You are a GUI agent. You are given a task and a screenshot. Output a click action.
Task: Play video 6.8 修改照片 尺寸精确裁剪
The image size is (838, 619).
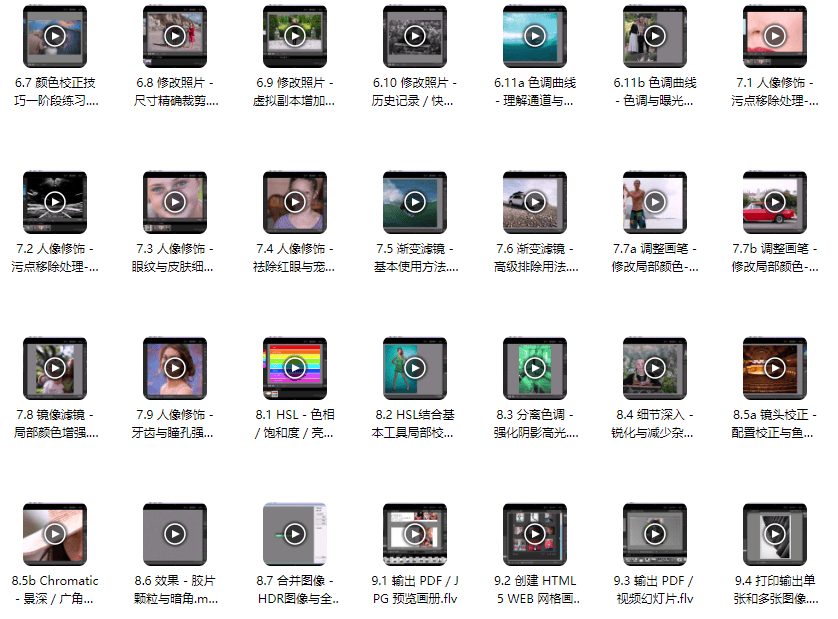tap(175, 36)
